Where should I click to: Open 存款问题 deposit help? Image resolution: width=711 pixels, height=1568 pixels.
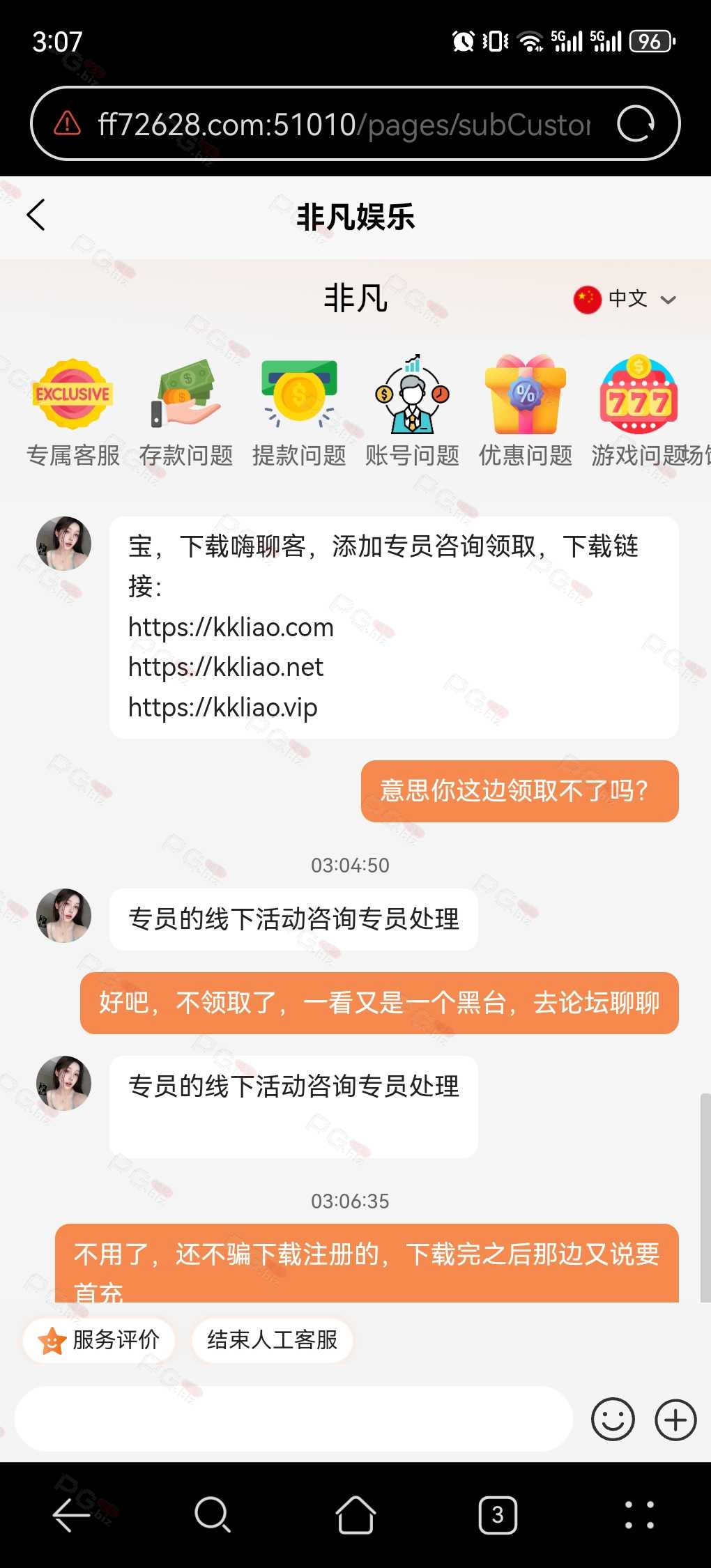coord(186,413)
